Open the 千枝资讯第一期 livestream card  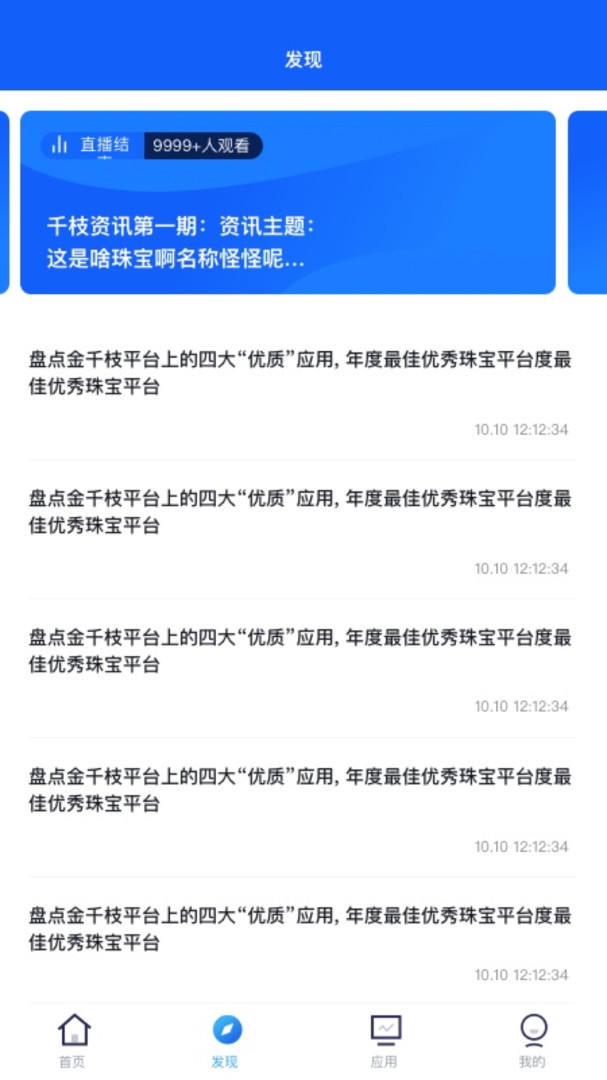click(287, 203)
